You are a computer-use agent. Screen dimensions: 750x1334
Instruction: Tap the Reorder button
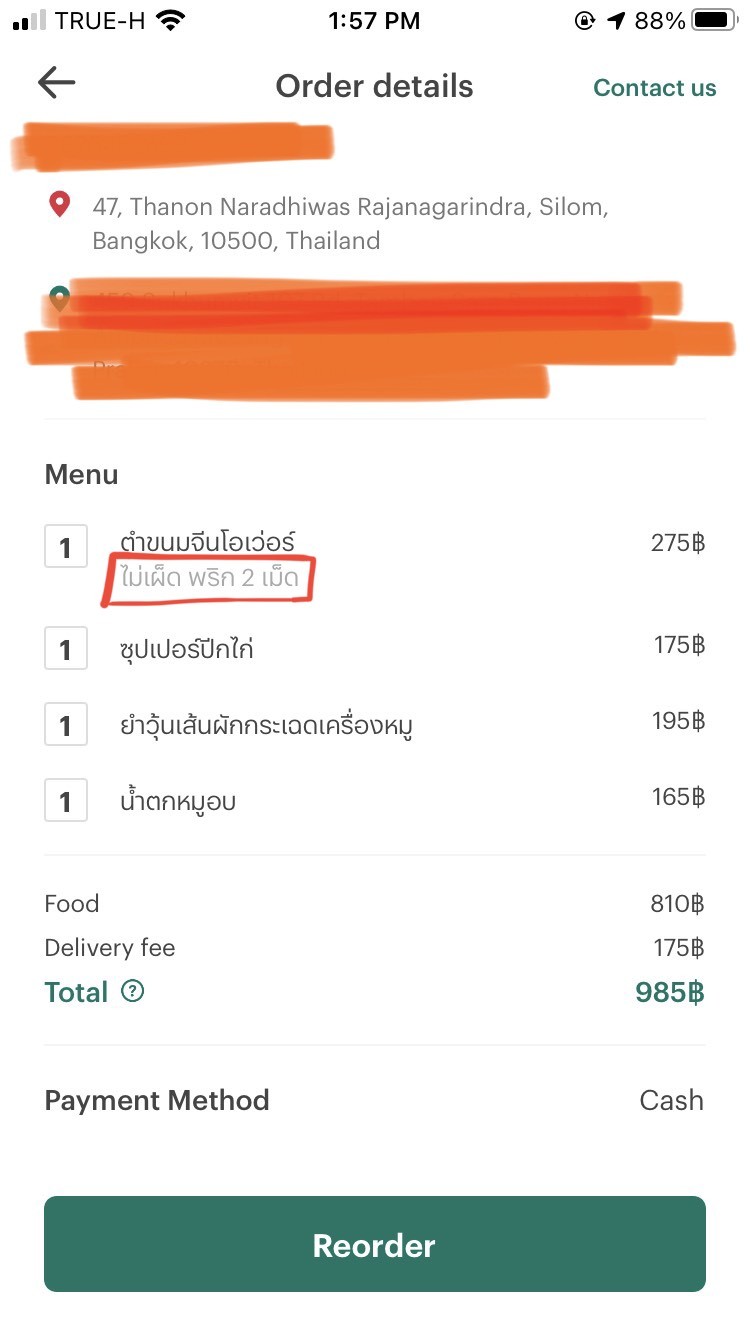(x=374, y=1243)
